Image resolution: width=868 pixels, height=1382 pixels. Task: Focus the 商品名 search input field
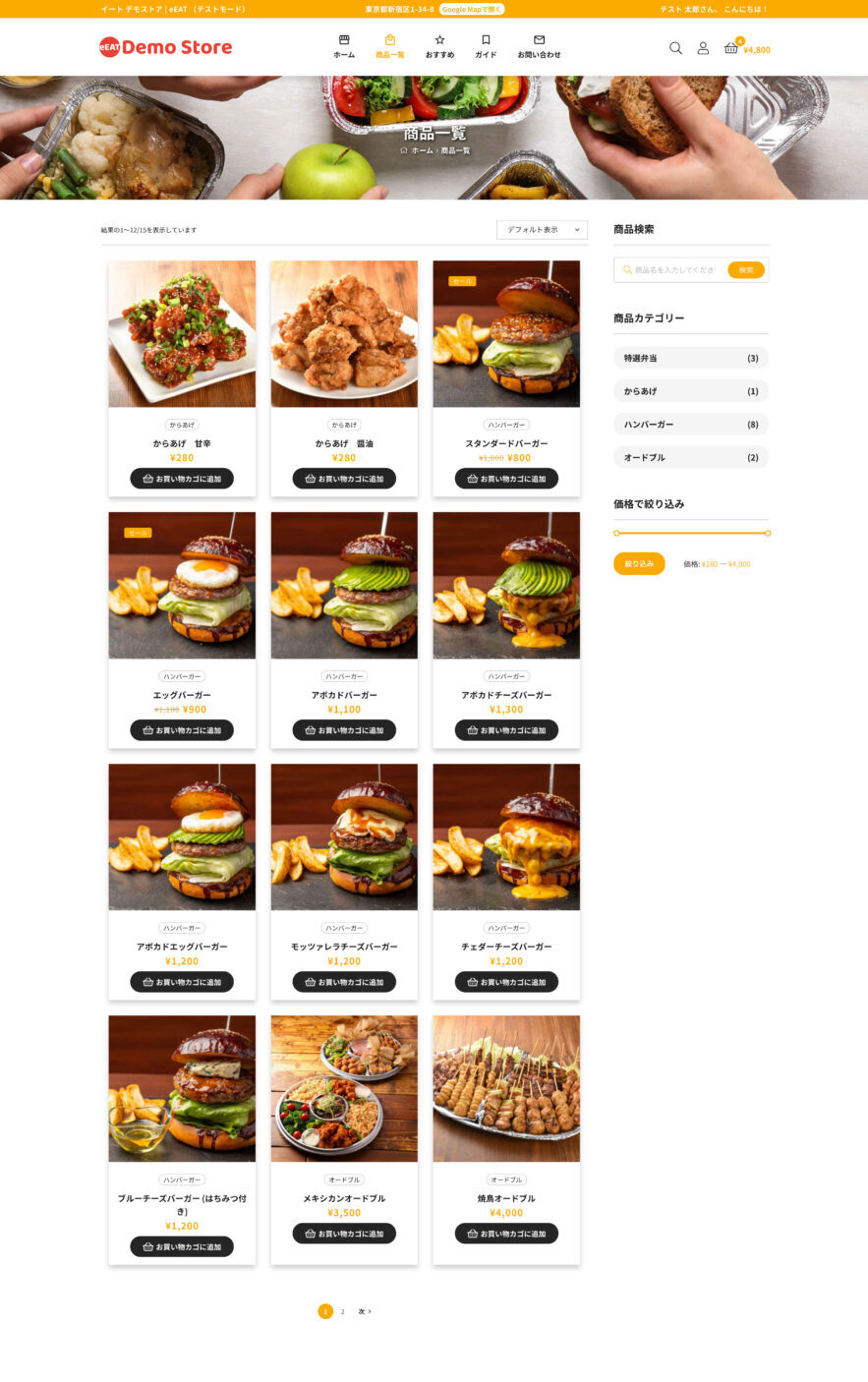pyautogui.click(x=674, y=270)
